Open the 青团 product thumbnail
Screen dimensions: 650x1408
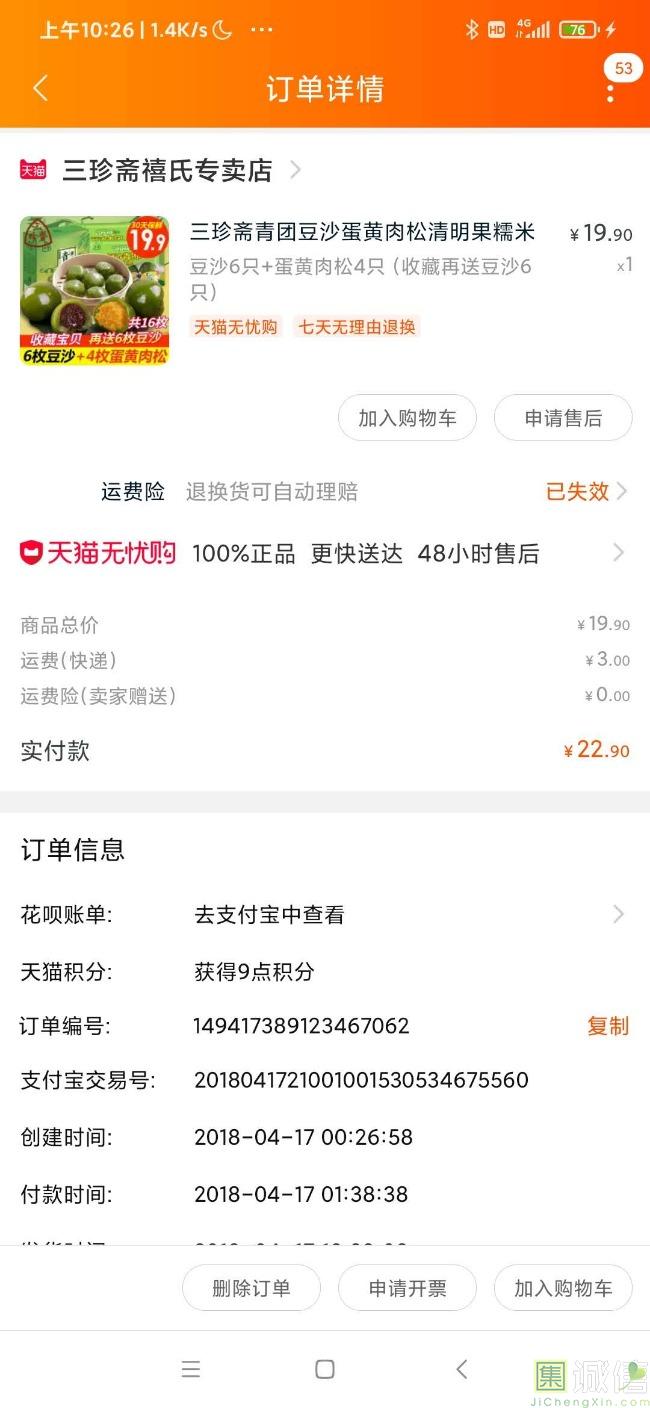(94, 291)
